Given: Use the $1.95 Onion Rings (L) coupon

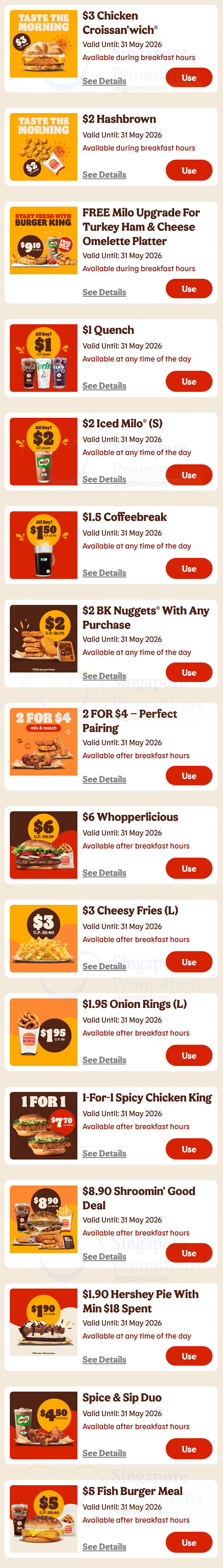Looking at the screenshot, I should point(189,1056).
